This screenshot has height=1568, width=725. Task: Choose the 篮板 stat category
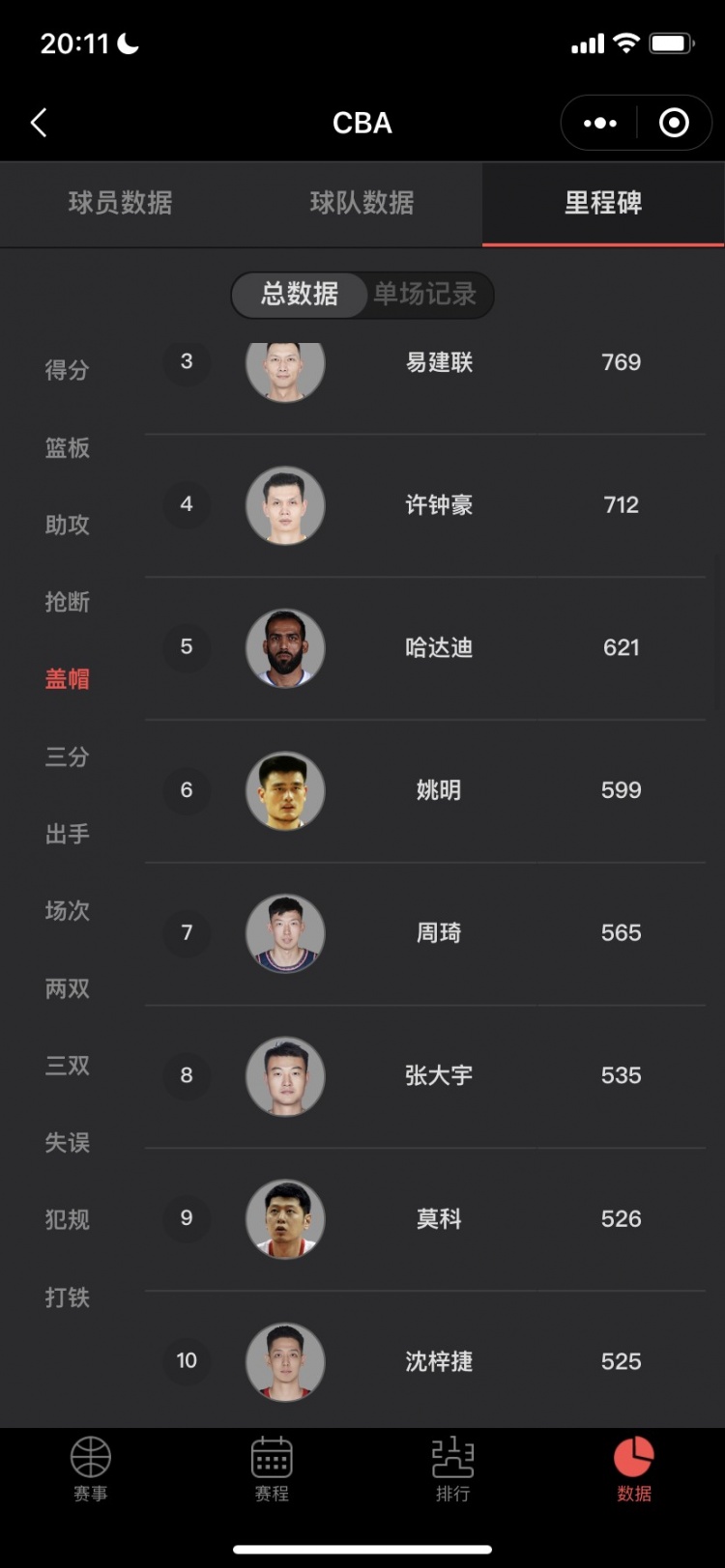click(x=67, y=447)
